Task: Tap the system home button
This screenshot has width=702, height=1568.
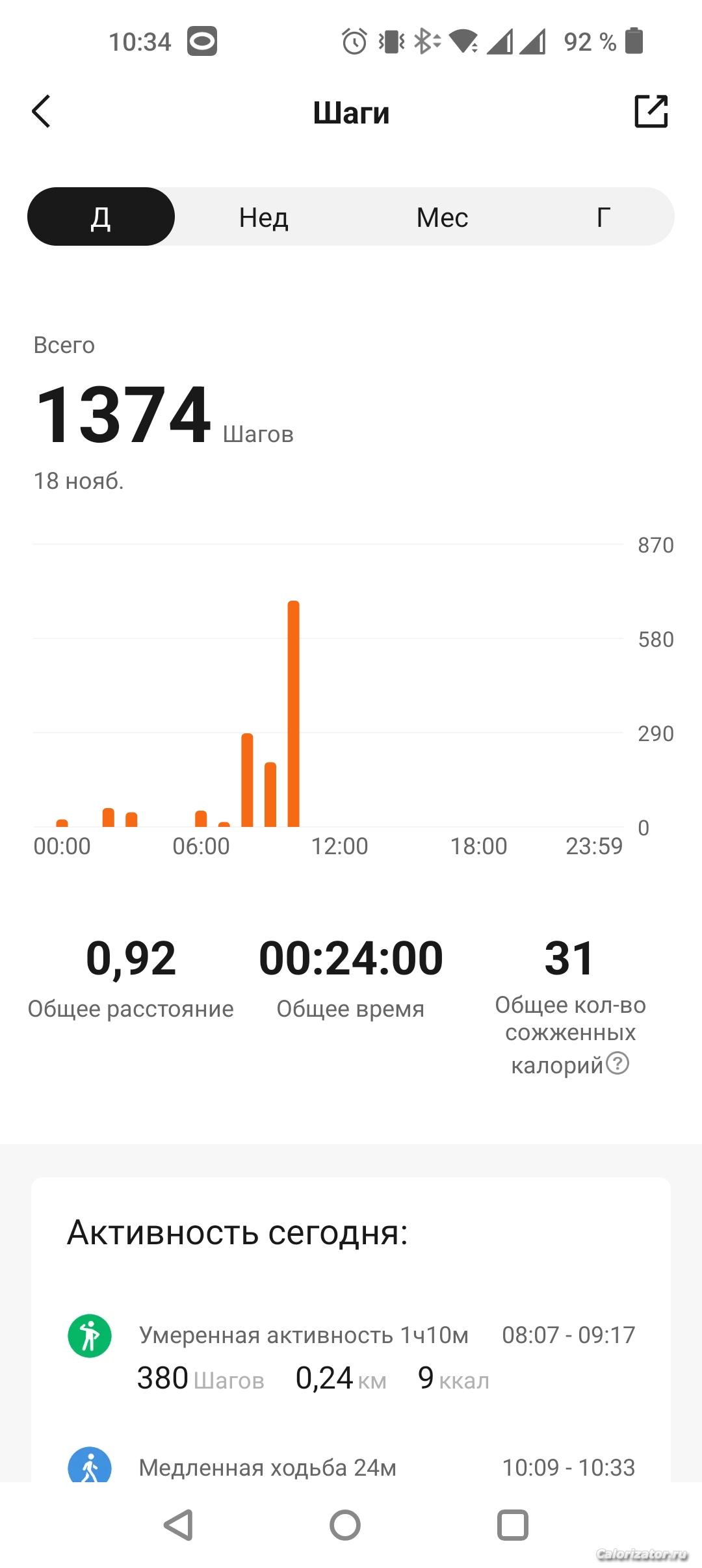Action: 345,1525
